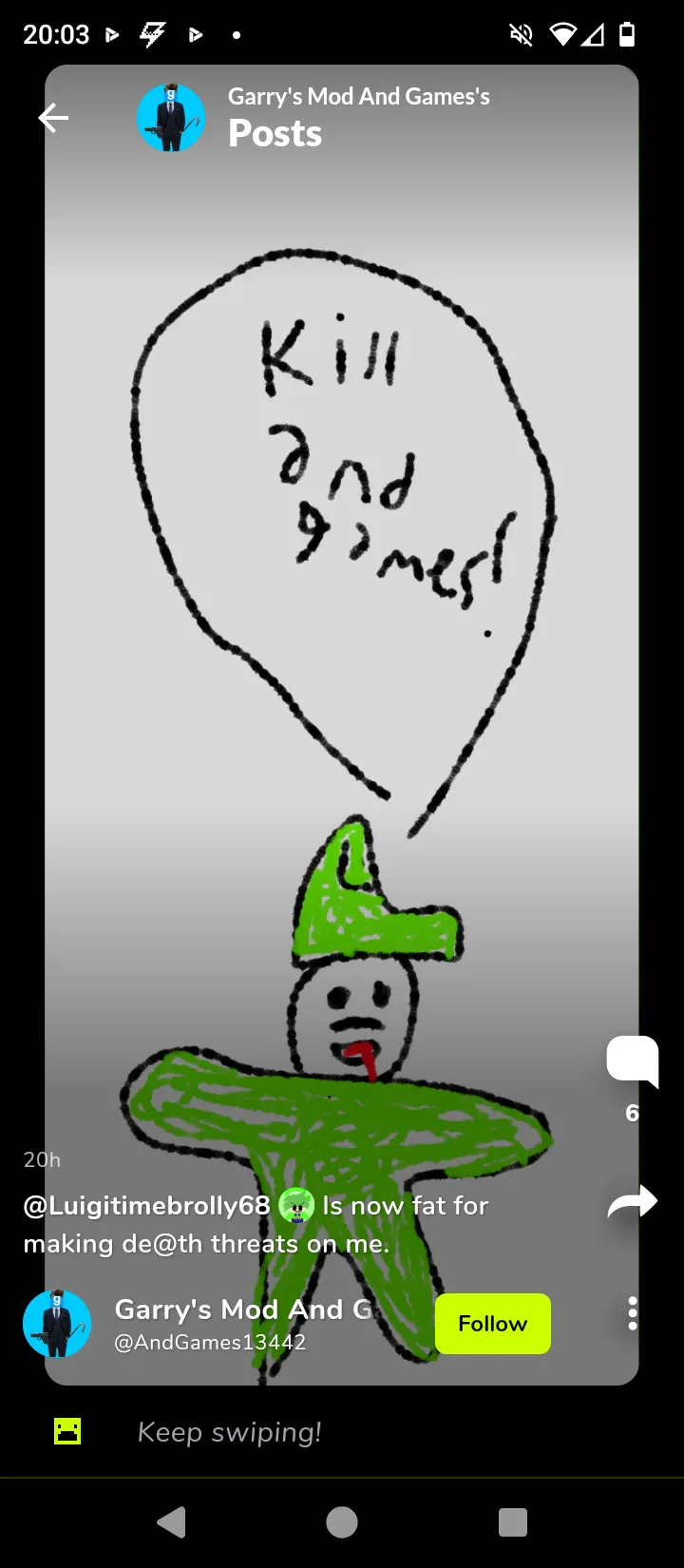Open the @AndGames13442 author profile
This screenshot has height=1568, width=684.
(210, 1342)
